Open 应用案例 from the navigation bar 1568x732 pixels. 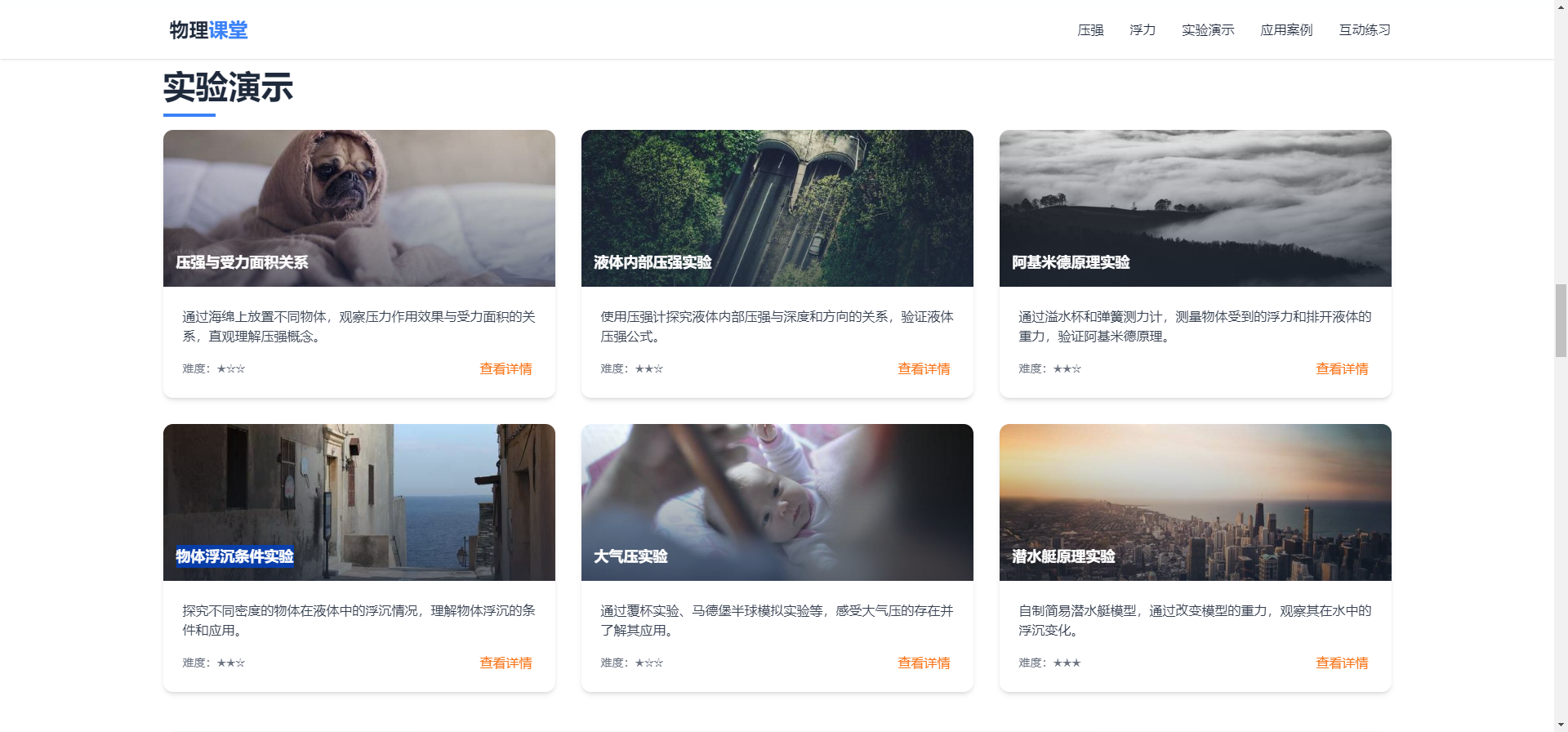click(1285, 30)
